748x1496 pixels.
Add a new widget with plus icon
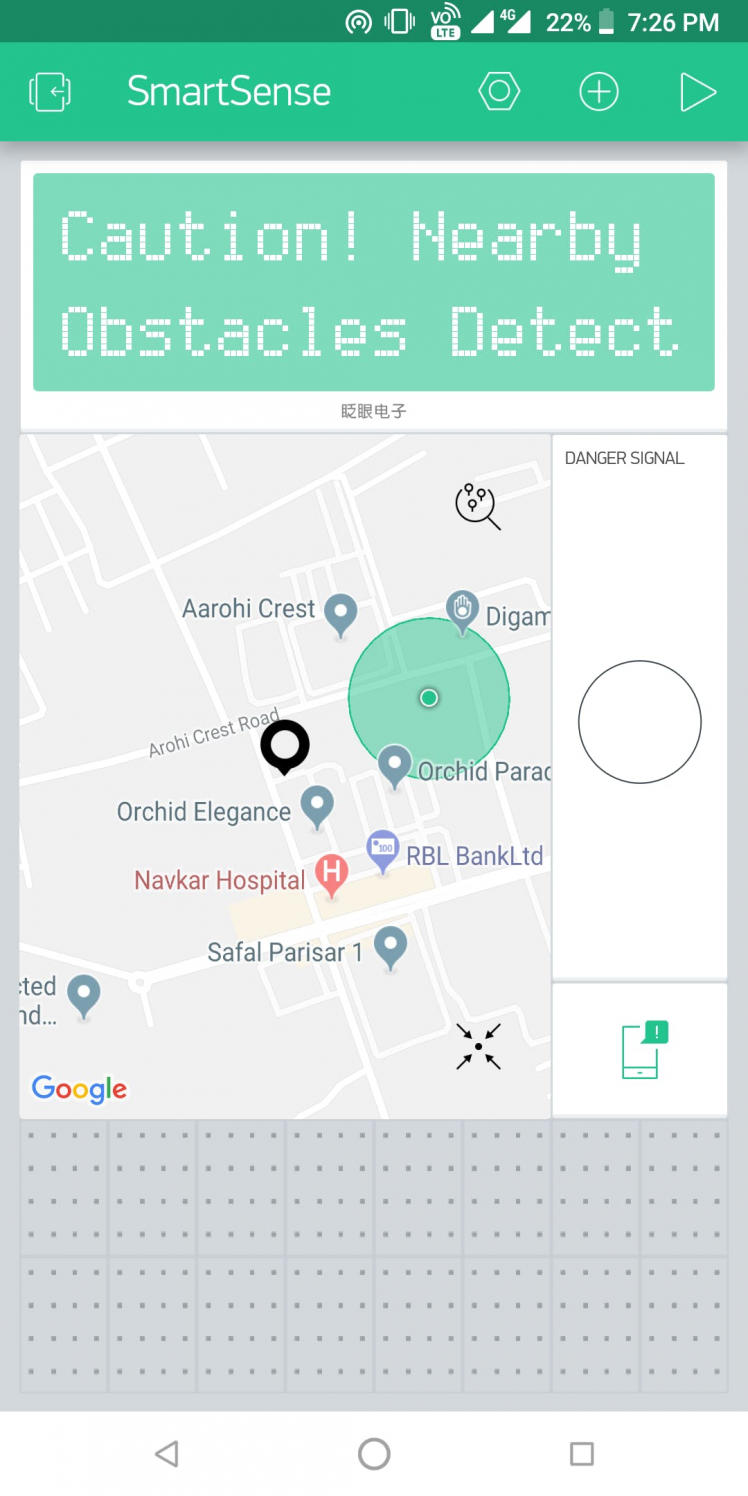(x=598, y=92)
